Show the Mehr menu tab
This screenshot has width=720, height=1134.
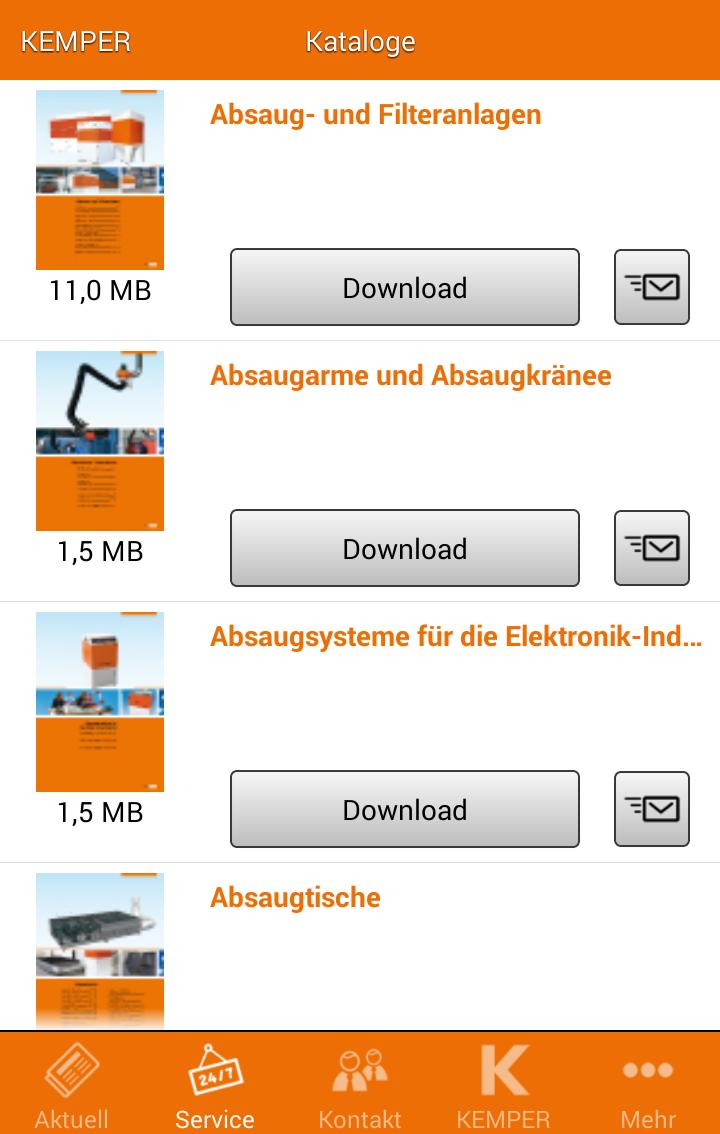pyautogui.click(x=648, y=1085)
